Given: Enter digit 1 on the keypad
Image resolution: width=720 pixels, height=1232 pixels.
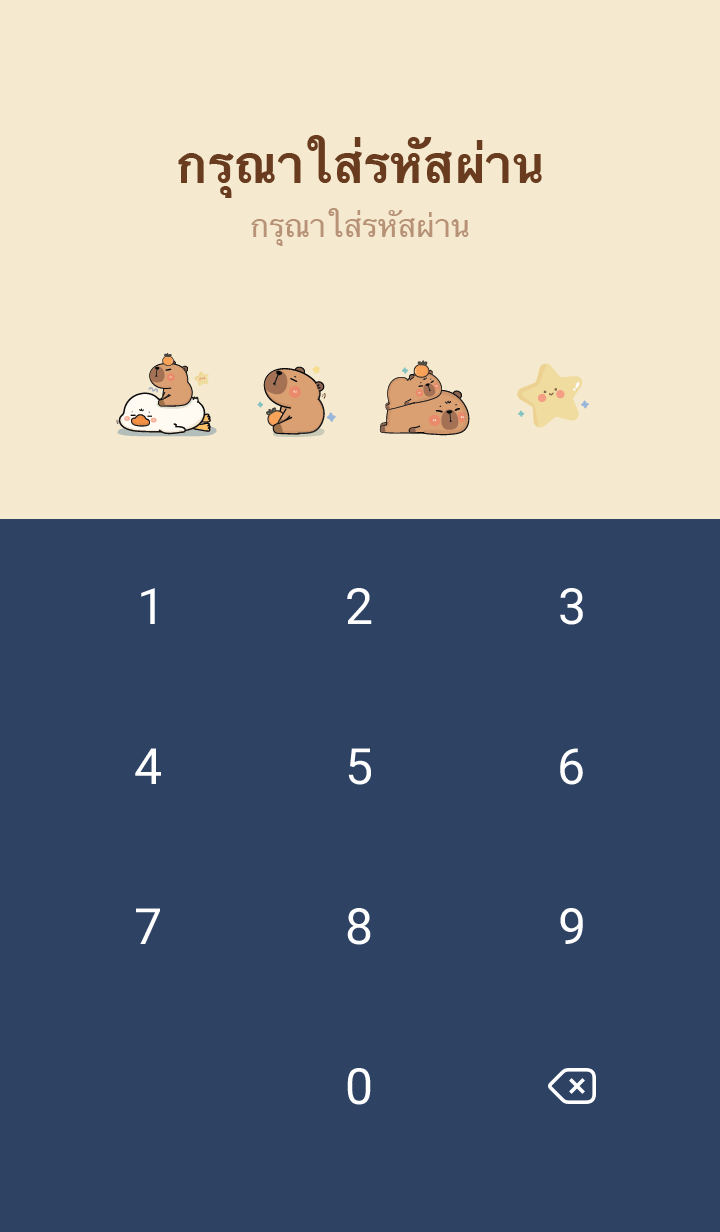Looking at the screenshot, I should [149, 607].
